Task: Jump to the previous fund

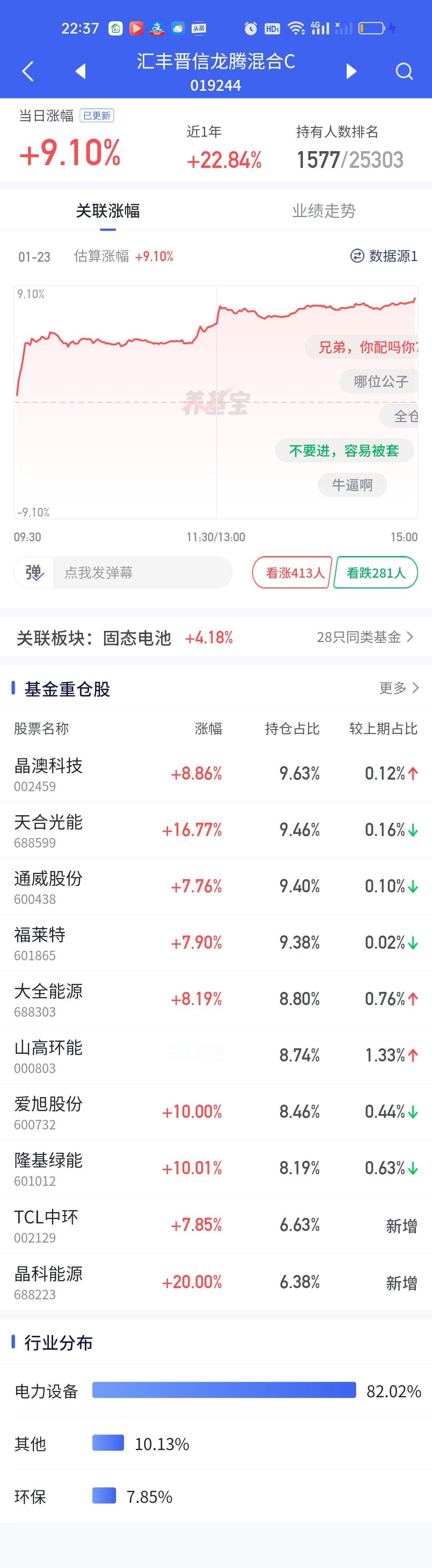Action: 80,71
